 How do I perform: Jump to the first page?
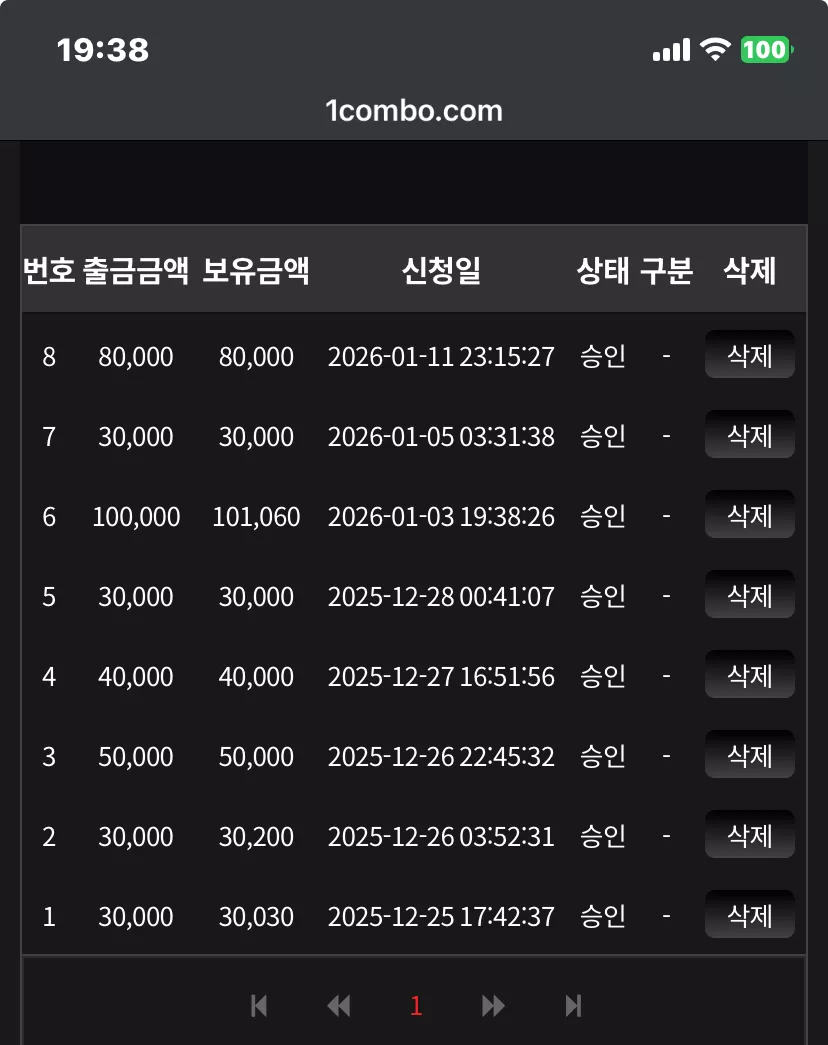point(259,1006)
